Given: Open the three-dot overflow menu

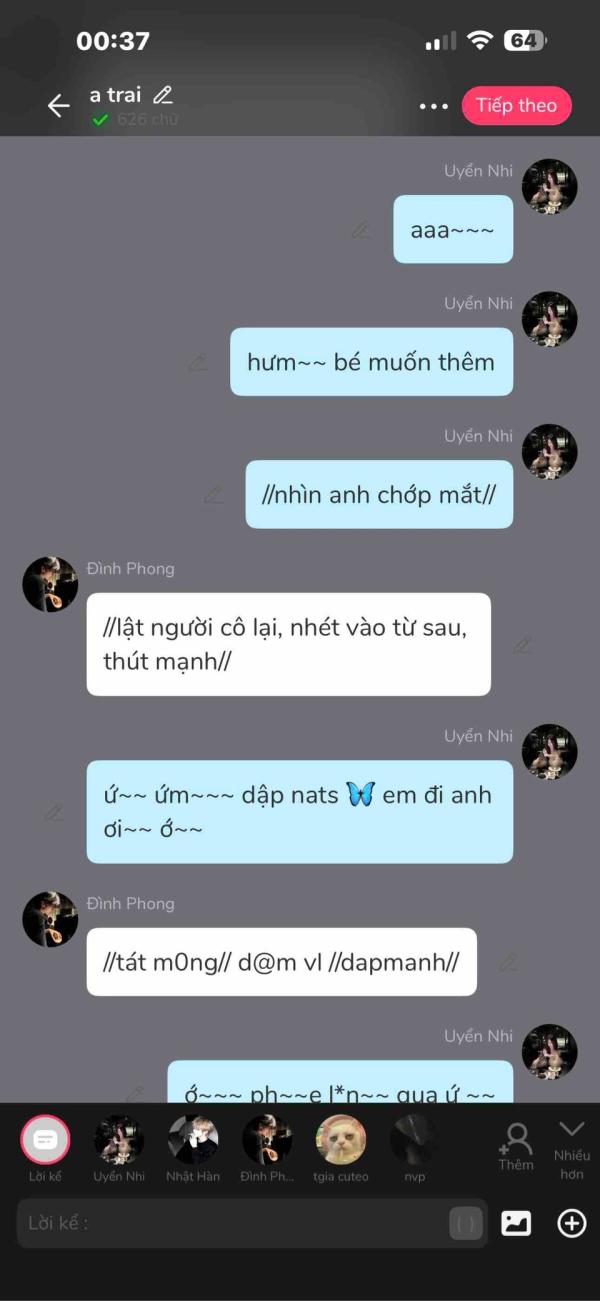Looking at the screenshot, I should pos(433,106).
